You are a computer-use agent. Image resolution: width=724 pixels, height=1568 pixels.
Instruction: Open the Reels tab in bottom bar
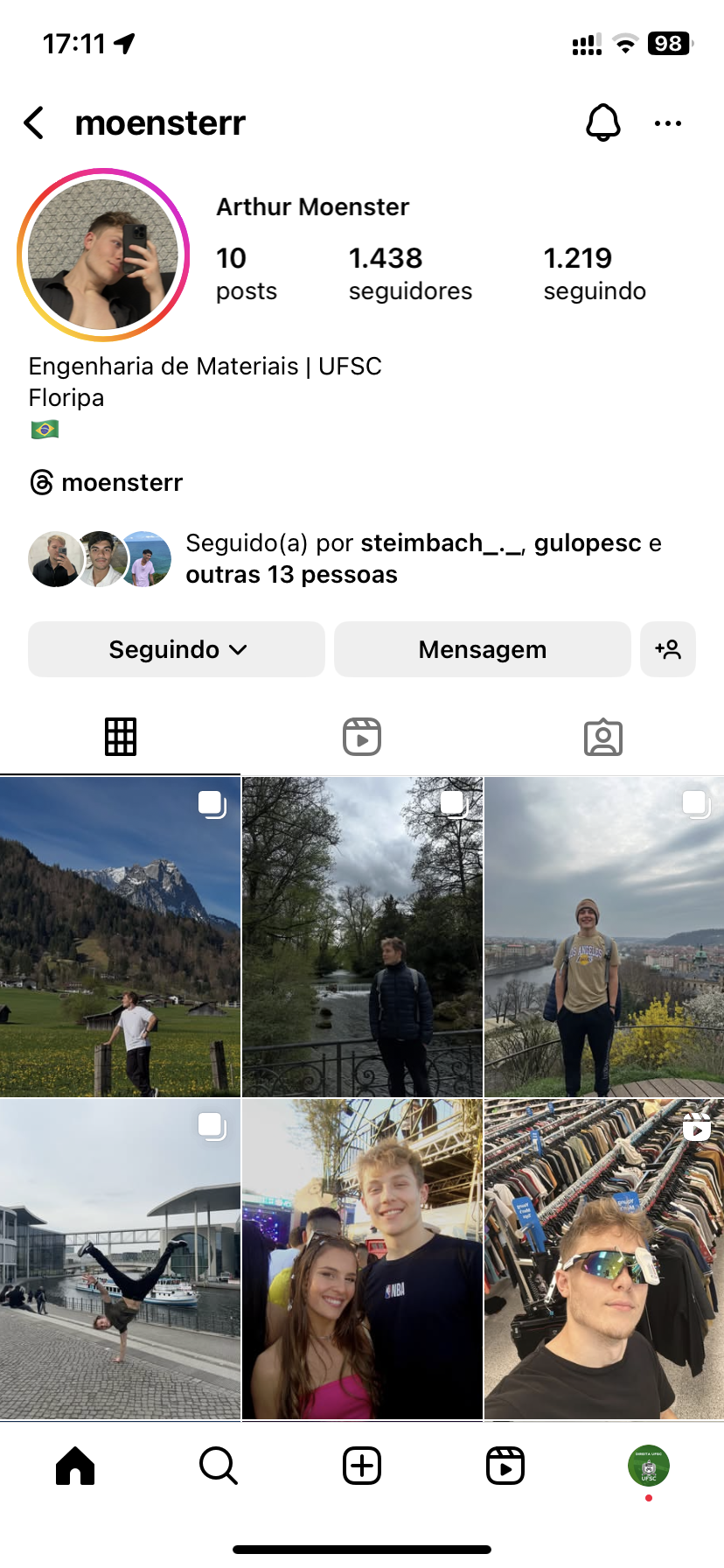coord(505,1466)
